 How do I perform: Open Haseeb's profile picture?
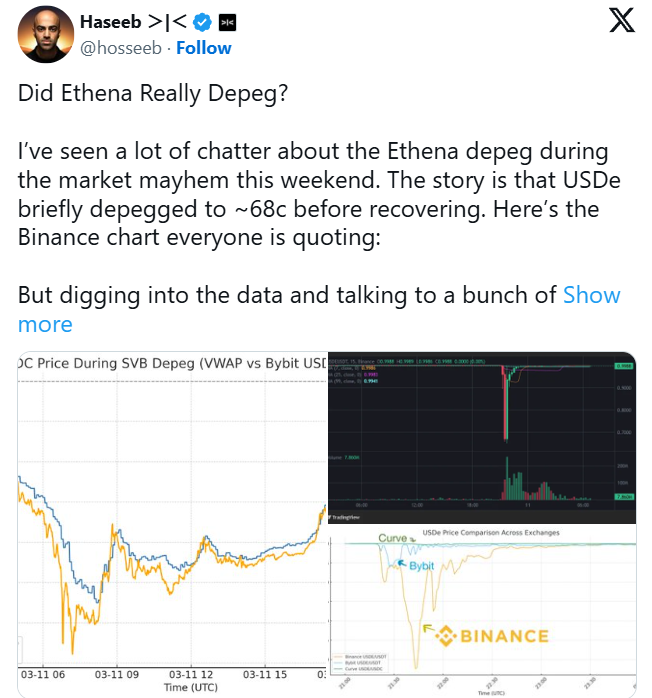[x=45, y=34]
